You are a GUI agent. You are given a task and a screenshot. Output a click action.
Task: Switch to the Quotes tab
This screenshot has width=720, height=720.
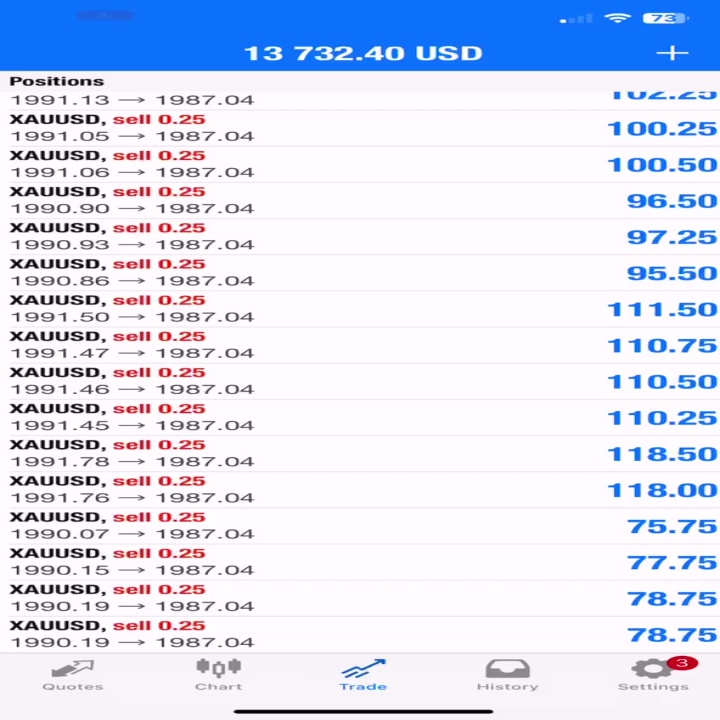coord(73,675)
